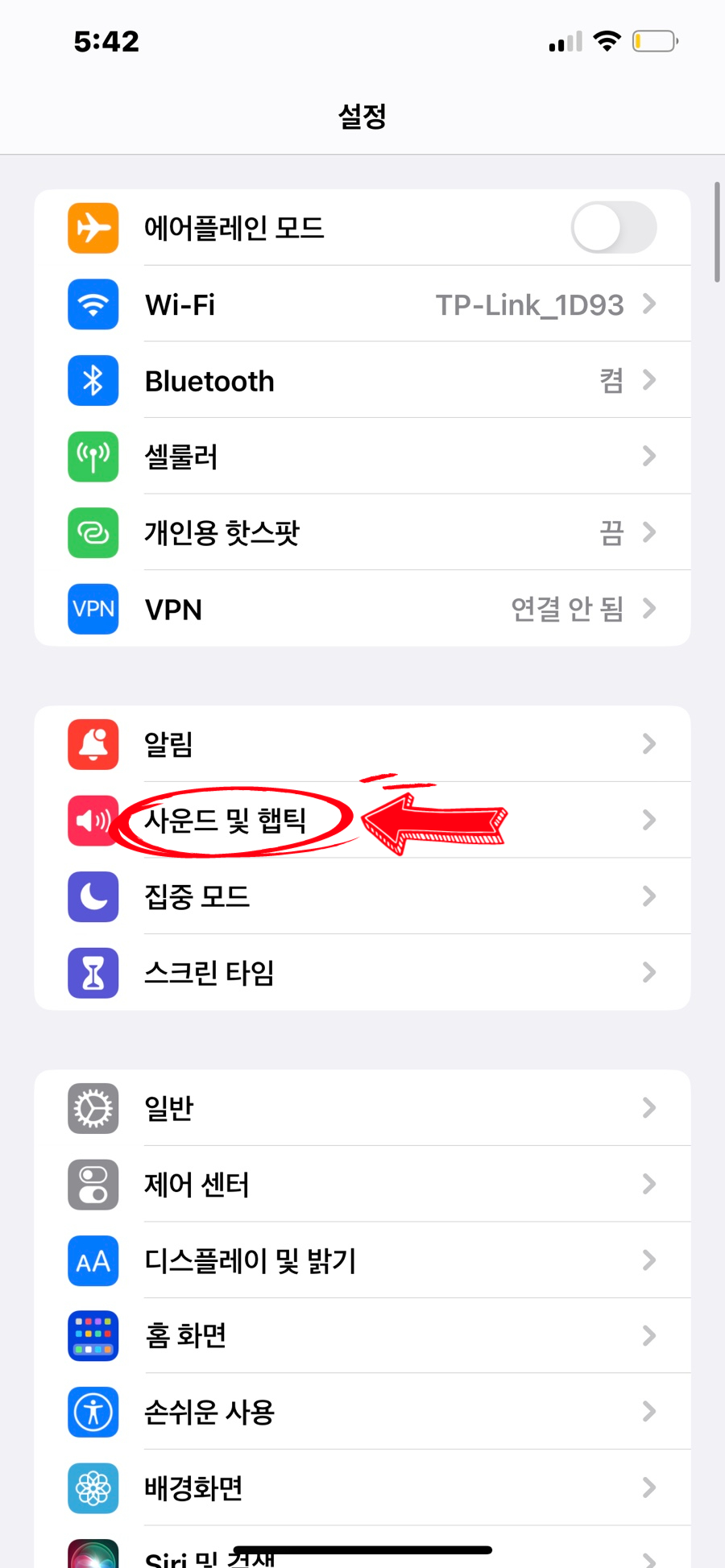The height and width of the screenshot is (1568, 725).
Task: Open the 셀룰러 settings row
Action: click(362, 457)
